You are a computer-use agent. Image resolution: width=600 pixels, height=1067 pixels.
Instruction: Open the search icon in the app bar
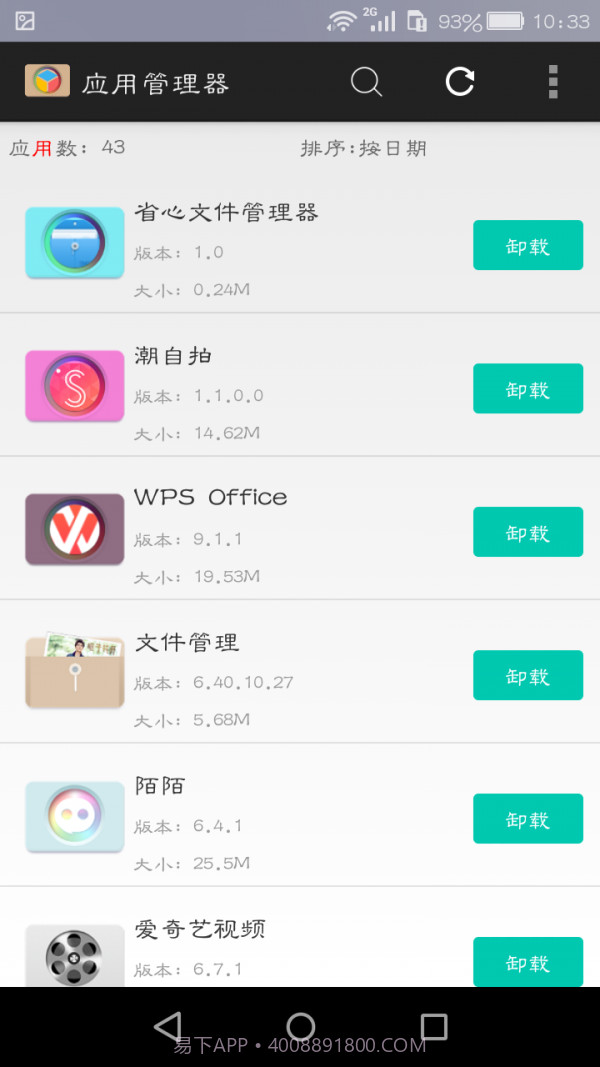point(366,82)
